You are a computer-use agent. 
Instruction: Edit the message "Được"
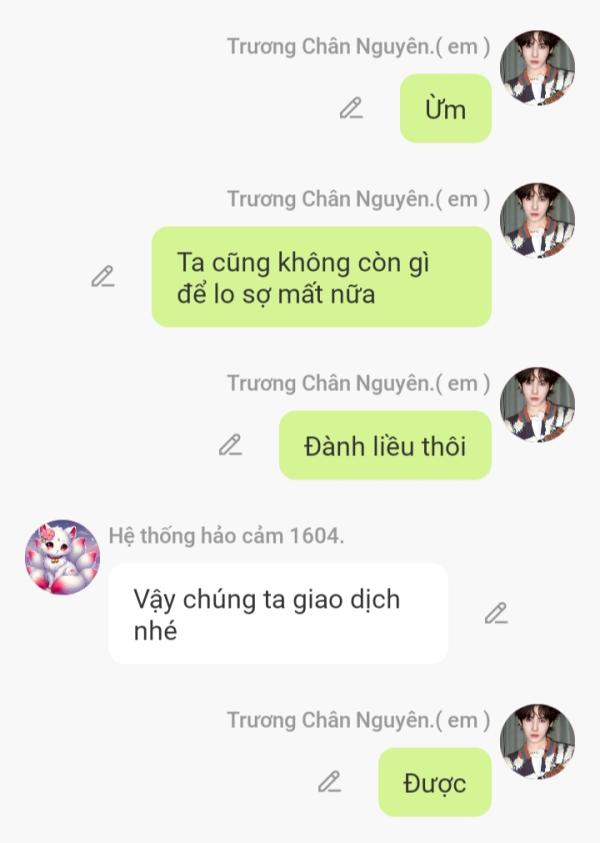point(330,782)
